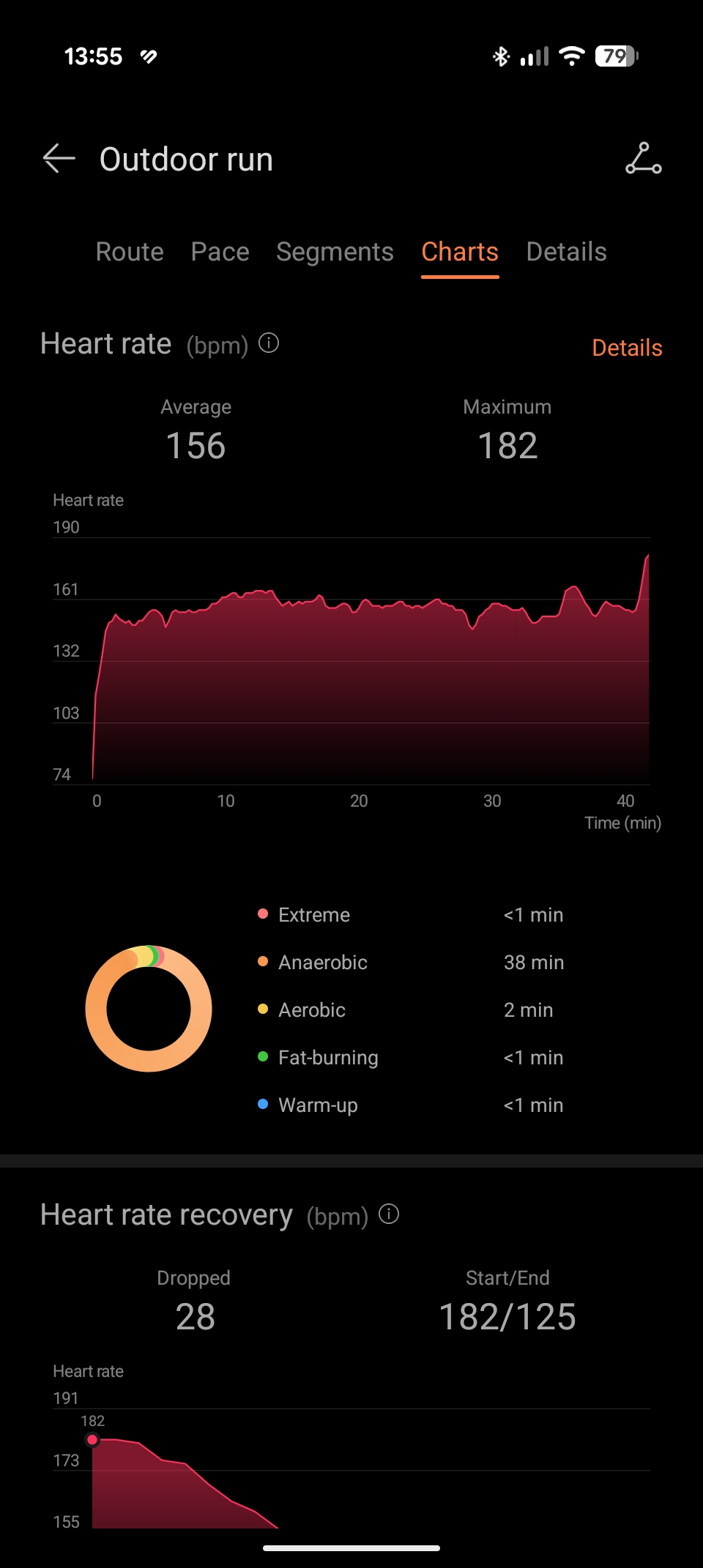Open heart rate Details link
703x1568 pixels.
tap(627, 348)
